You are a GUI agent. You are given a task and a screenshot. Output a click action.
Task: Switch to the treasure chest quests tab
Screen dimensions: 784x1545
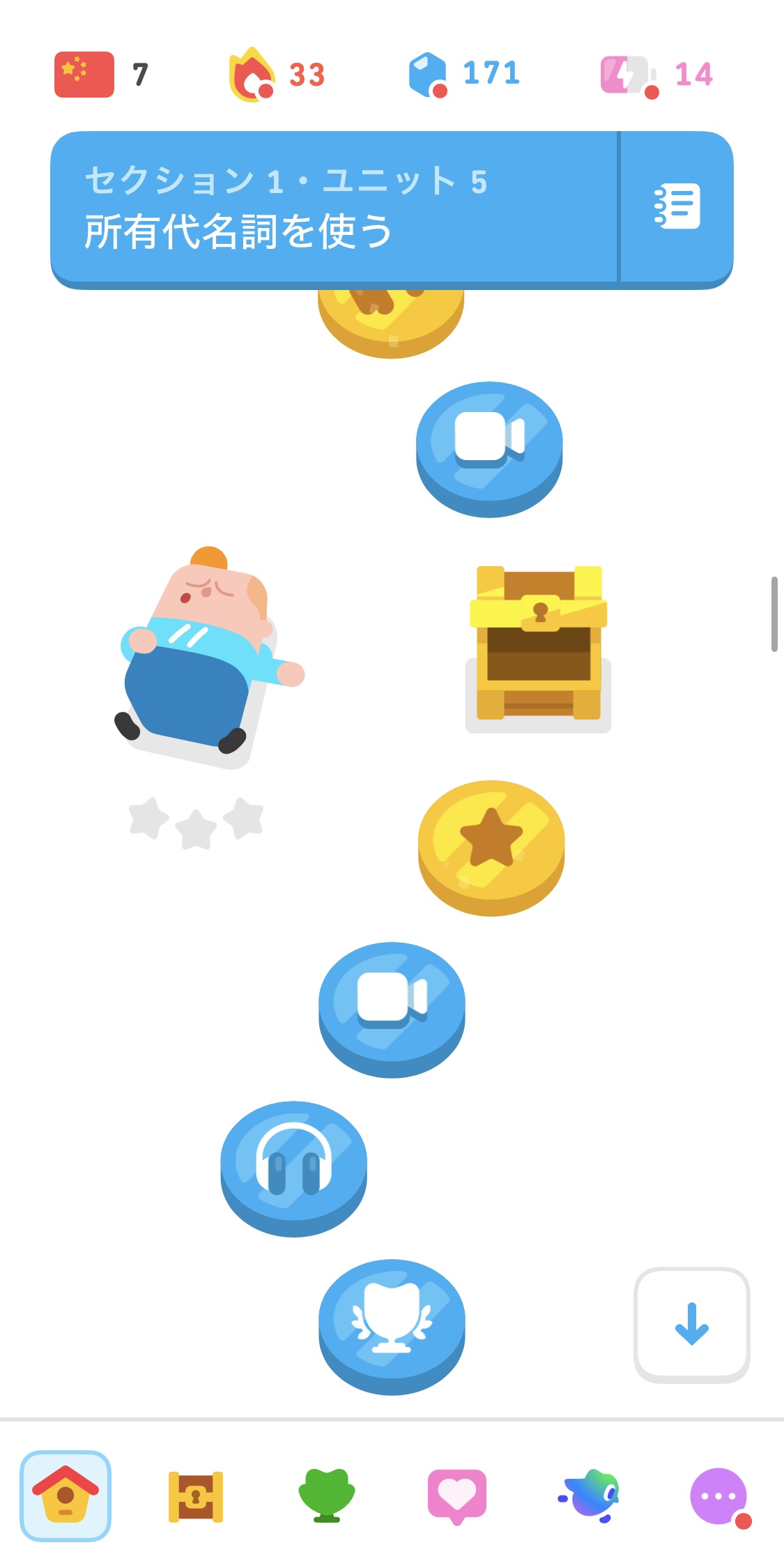196,1495
